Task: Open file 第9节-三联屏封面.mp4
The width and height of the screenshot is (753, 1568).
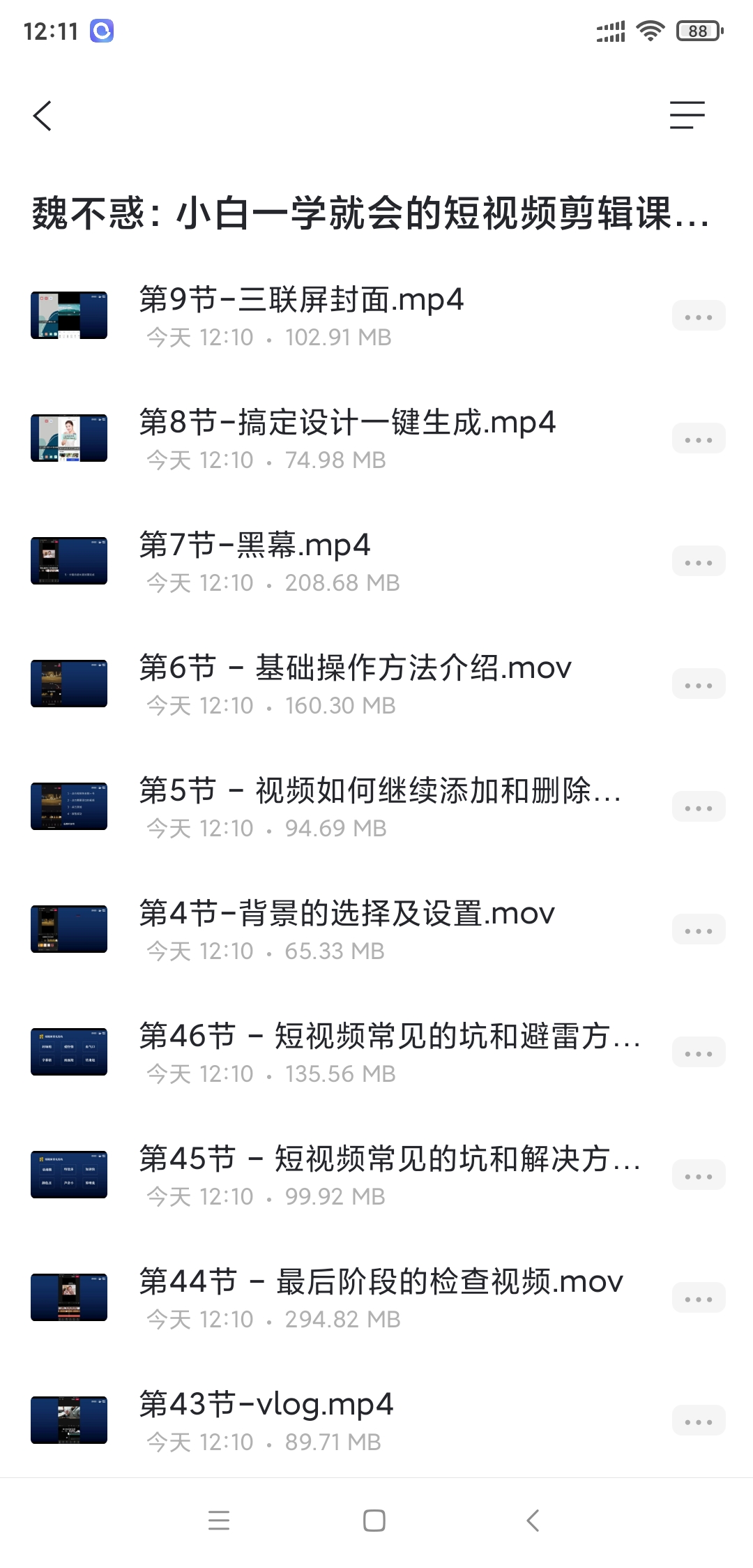Action: 301,301
